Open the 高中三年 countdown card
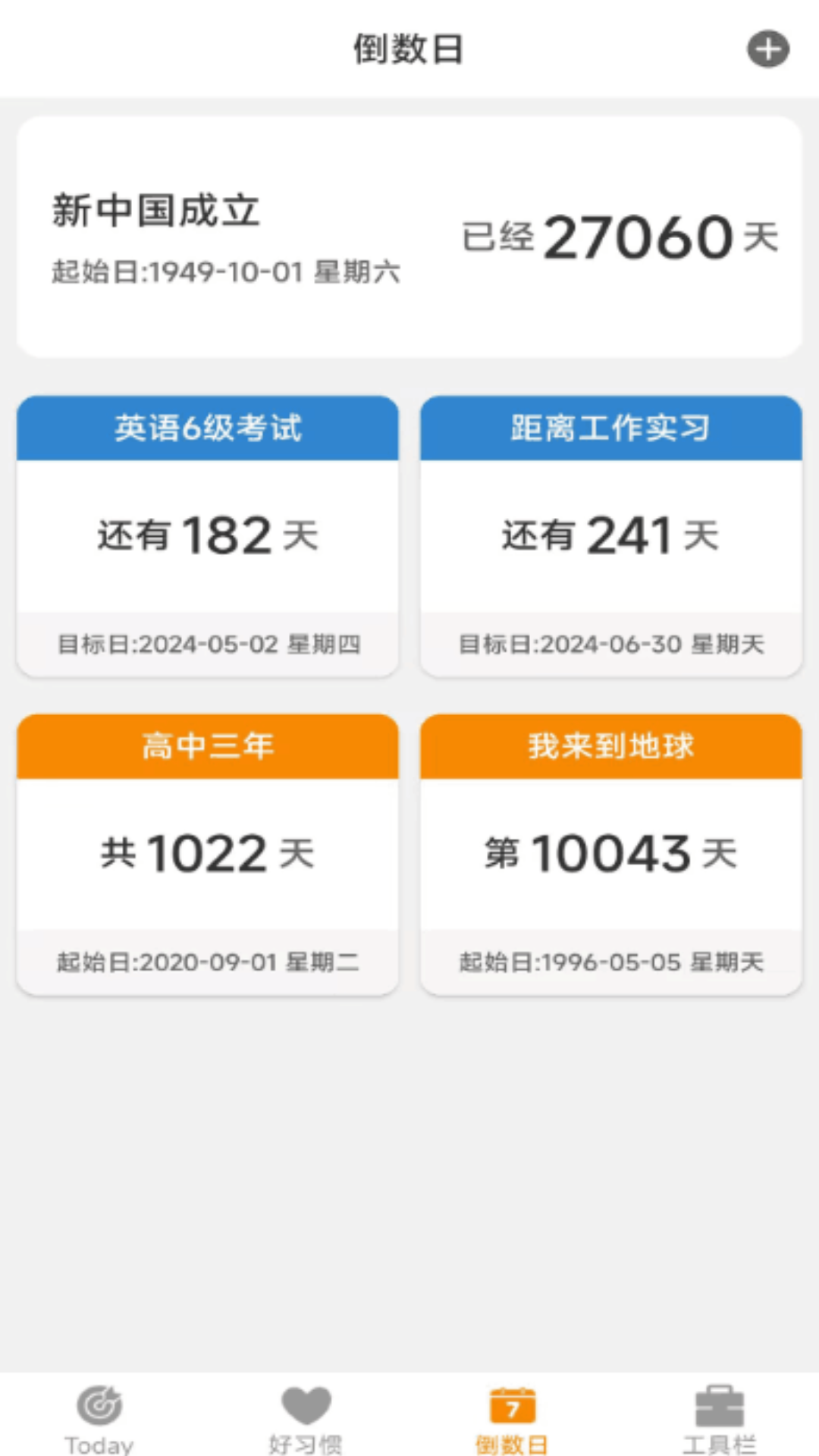 tap(207, 853)
